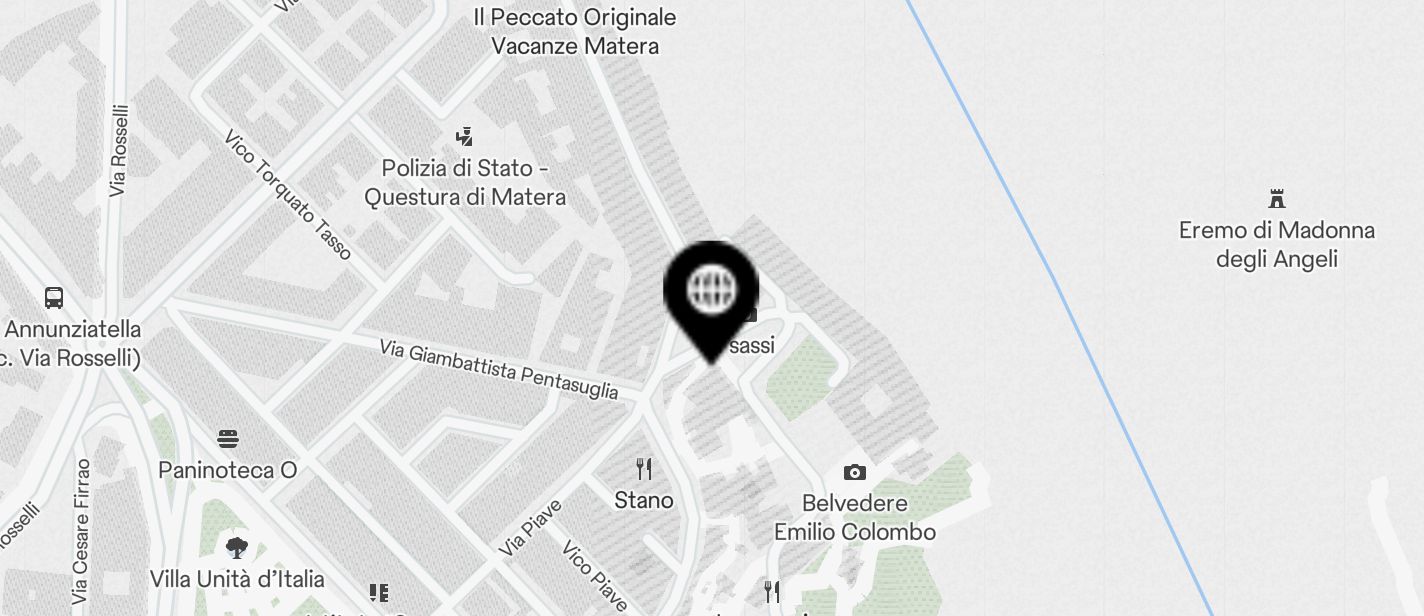This screenshot has width=1424, height=616.
Task: Select Eremo di Madonna degli Angeli marker
Action: click(1276, 197)
